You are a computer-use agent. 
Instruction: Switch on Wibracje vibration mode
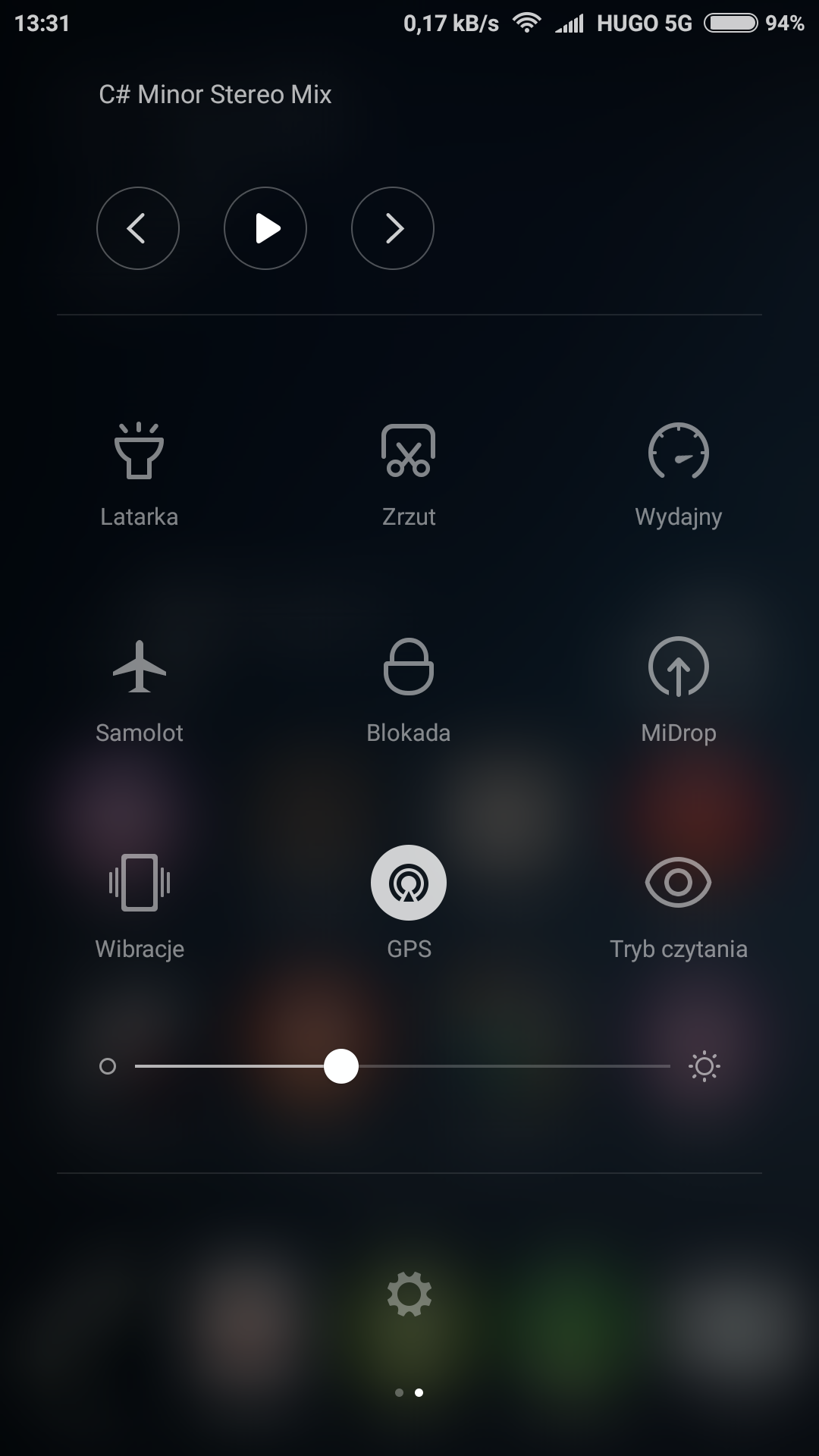139,883
